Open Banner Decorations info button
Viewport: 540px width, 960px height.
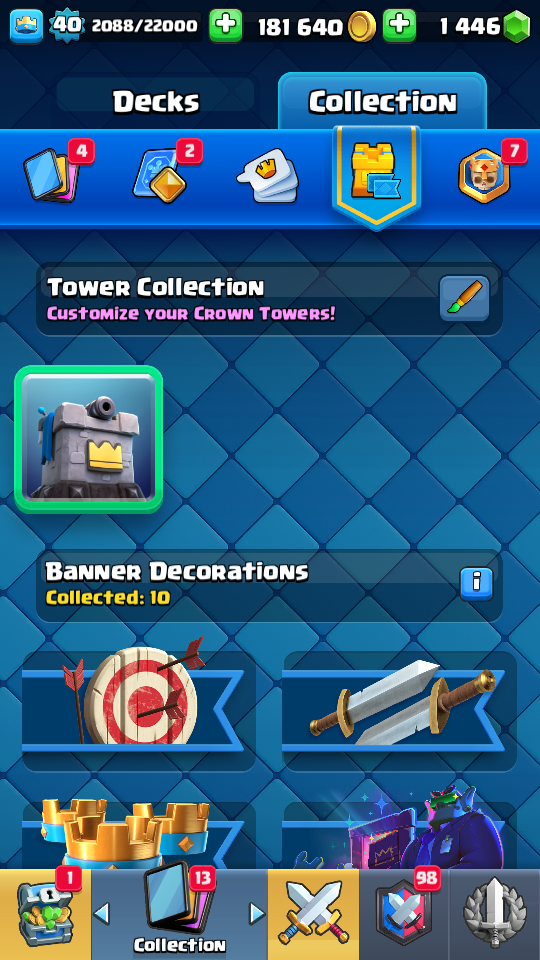tap(476, 584)
